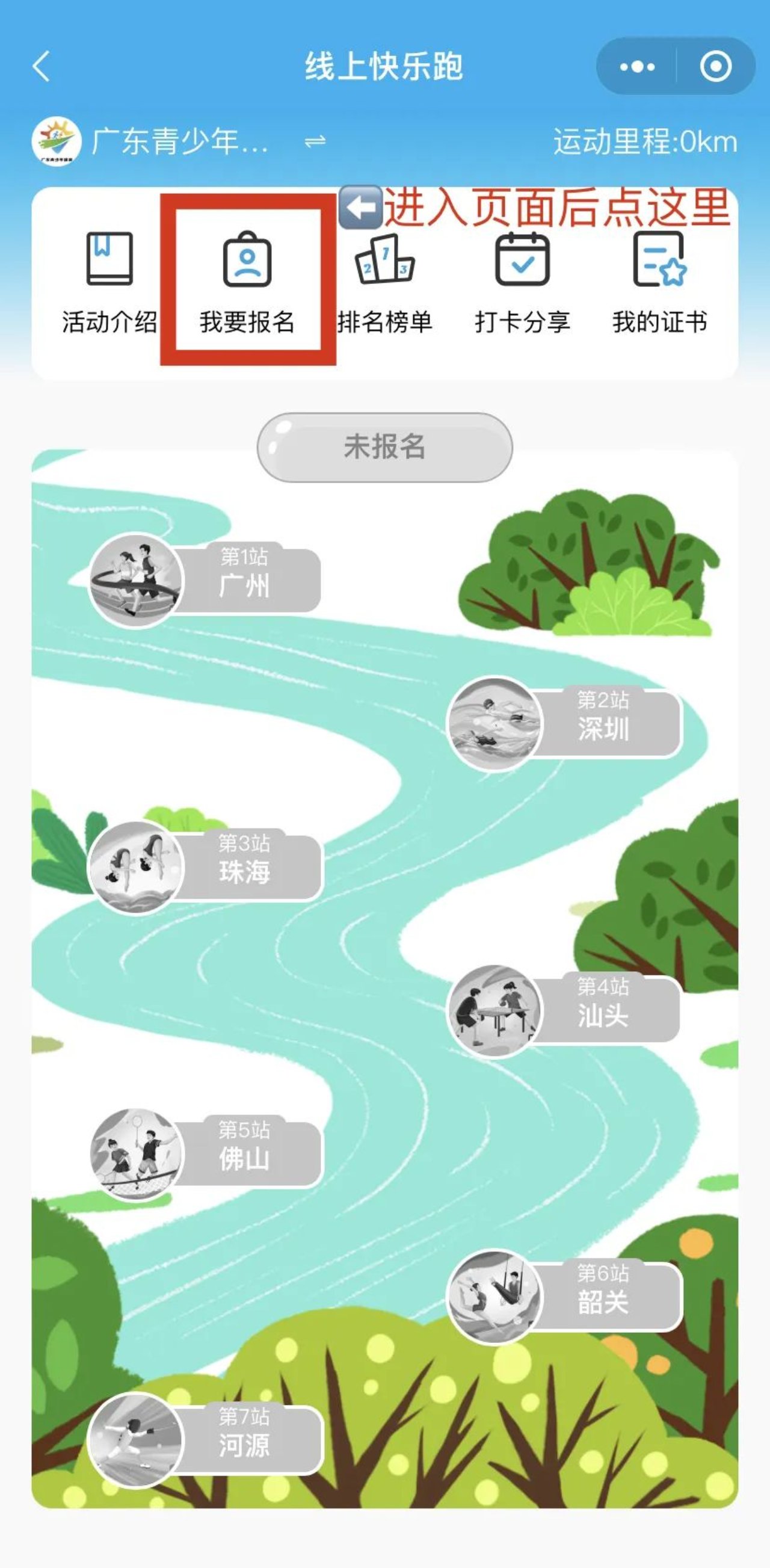Close the mini program via the circle icon
This screenshot has width=770, height=1568.
(x=715, y=66)
